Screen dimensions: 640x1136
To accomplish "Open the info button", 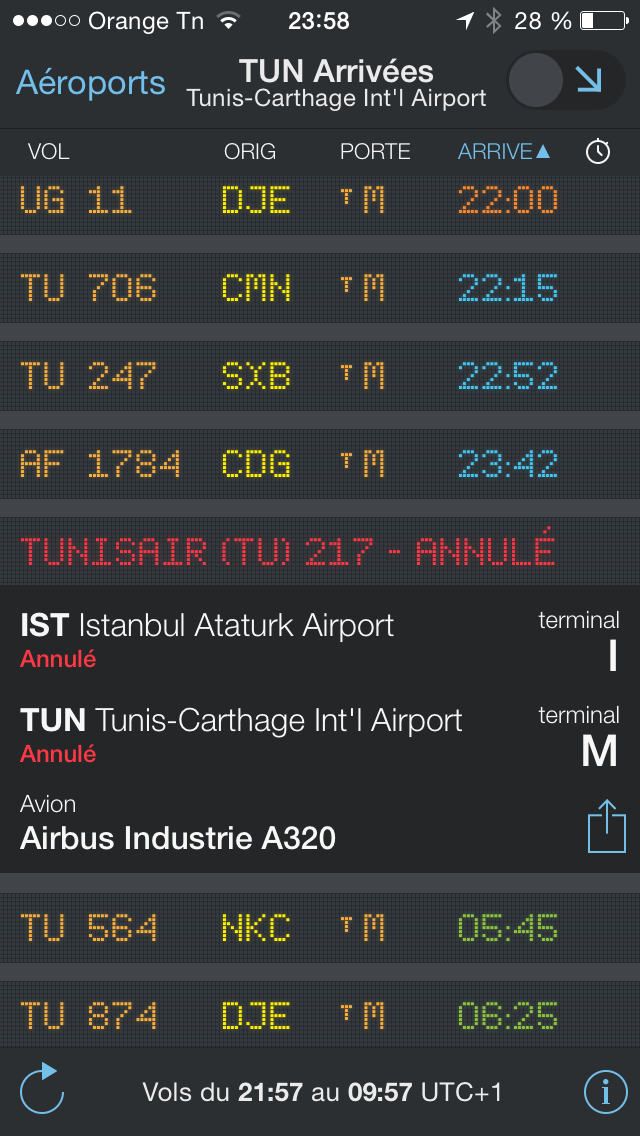I will (x=605, y=1092).
